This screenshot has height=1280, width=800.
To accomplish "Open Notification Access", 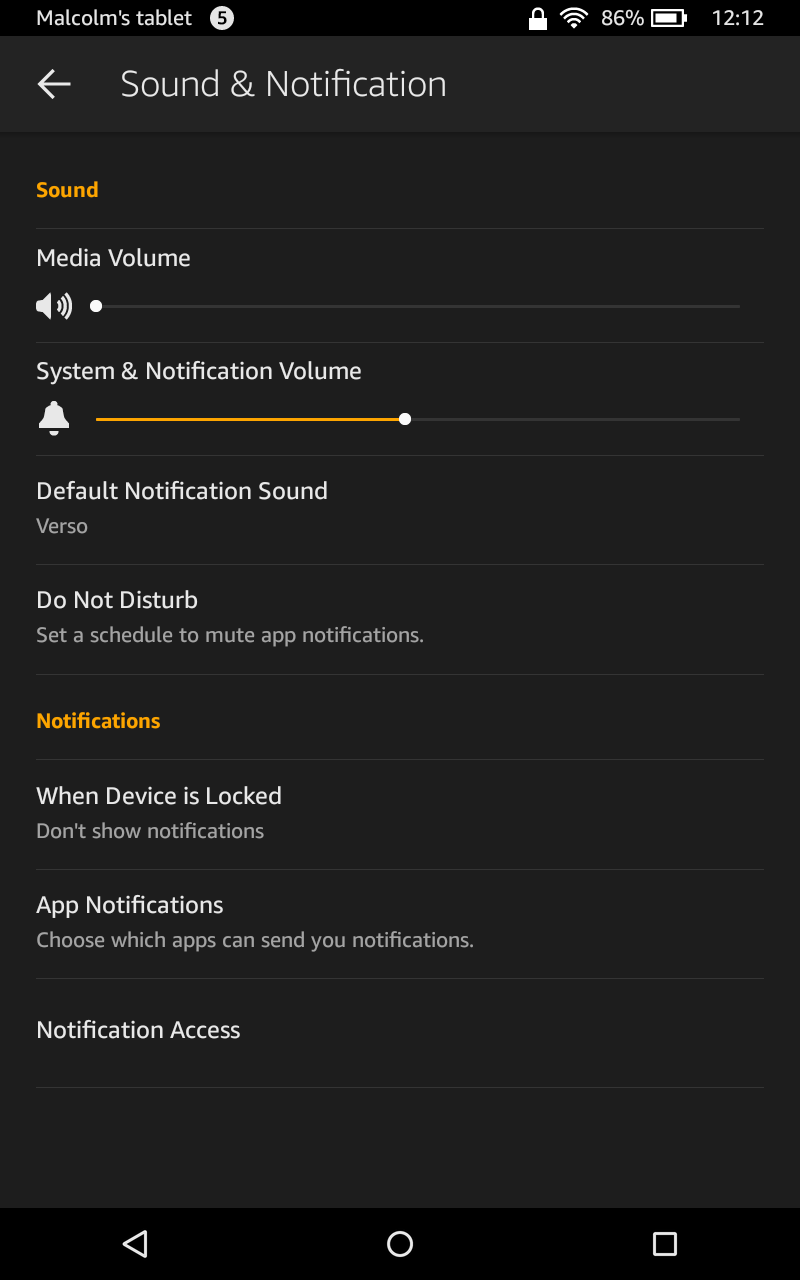I will [x=400, y=1033].
